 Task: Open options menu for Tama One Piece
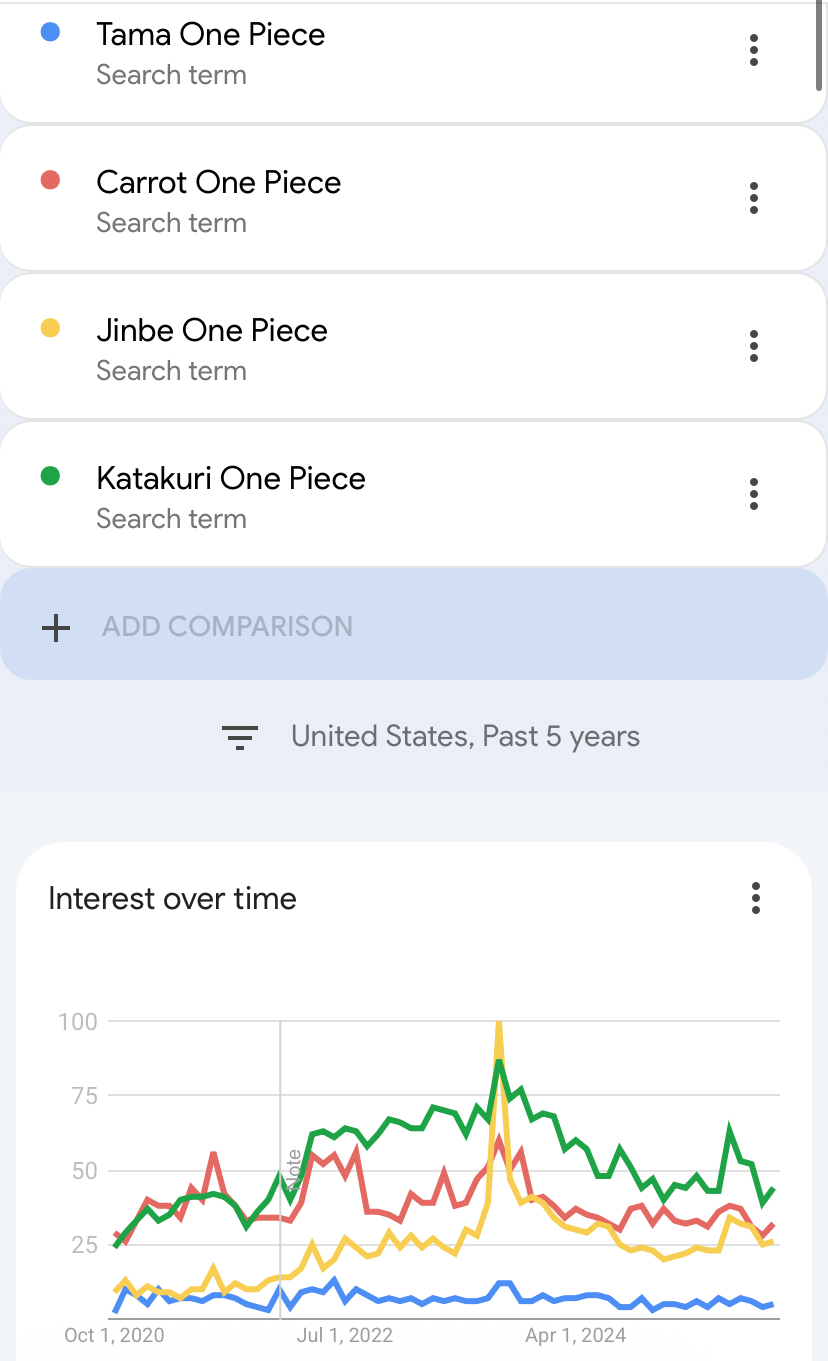pos(754,50)
